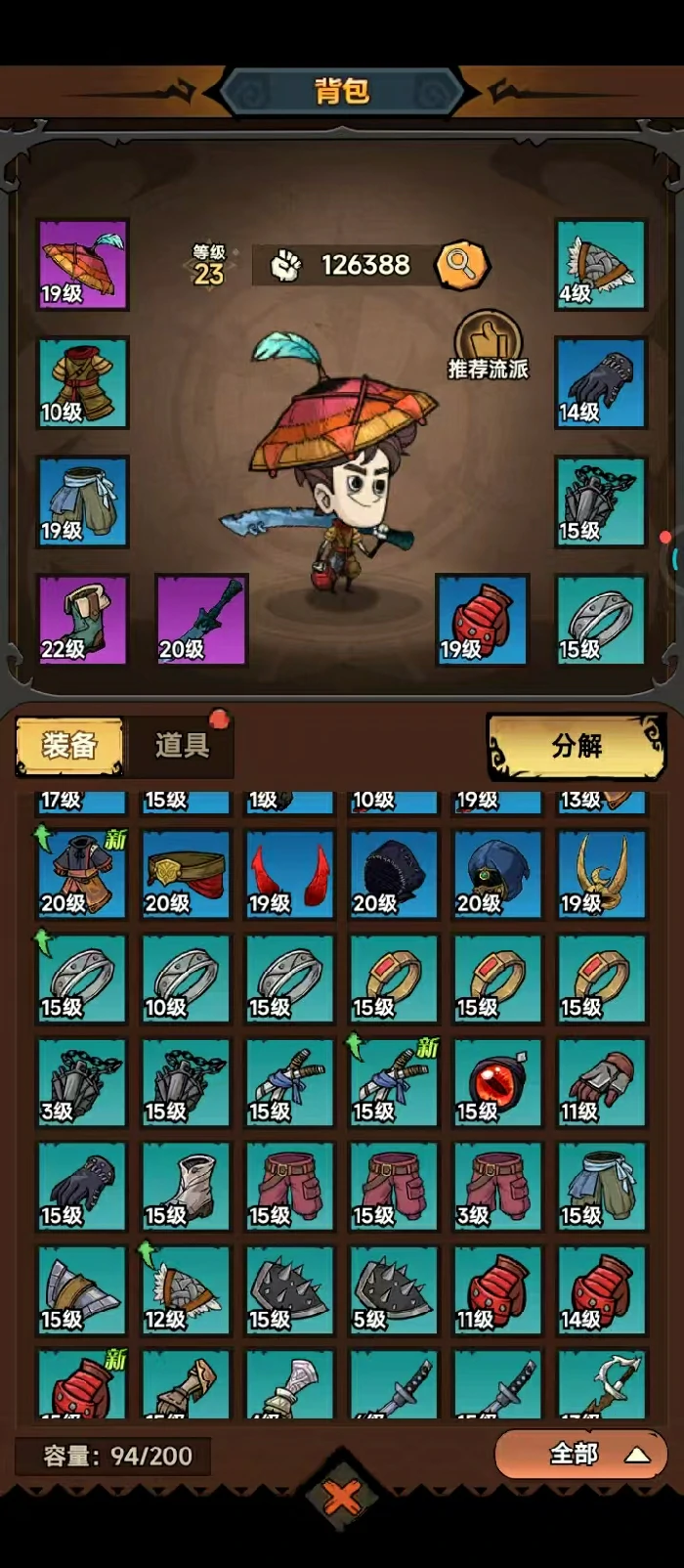
Task: Open equipped level 22 boots slot
Action: pyautogui.click(x=83, y=621)
